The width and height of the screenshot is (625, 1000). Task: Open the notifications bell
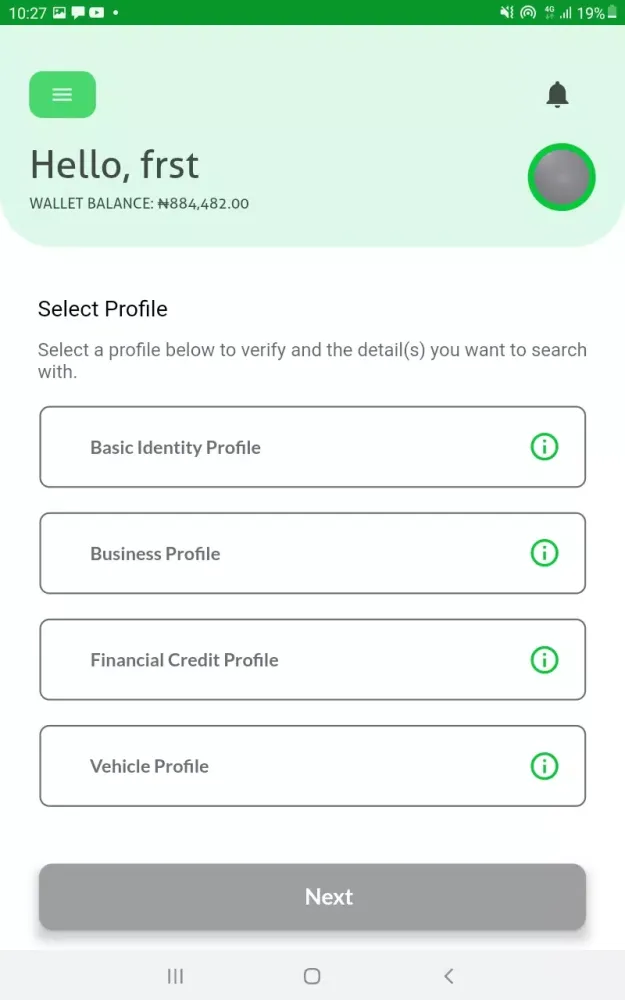pos(557,95)
